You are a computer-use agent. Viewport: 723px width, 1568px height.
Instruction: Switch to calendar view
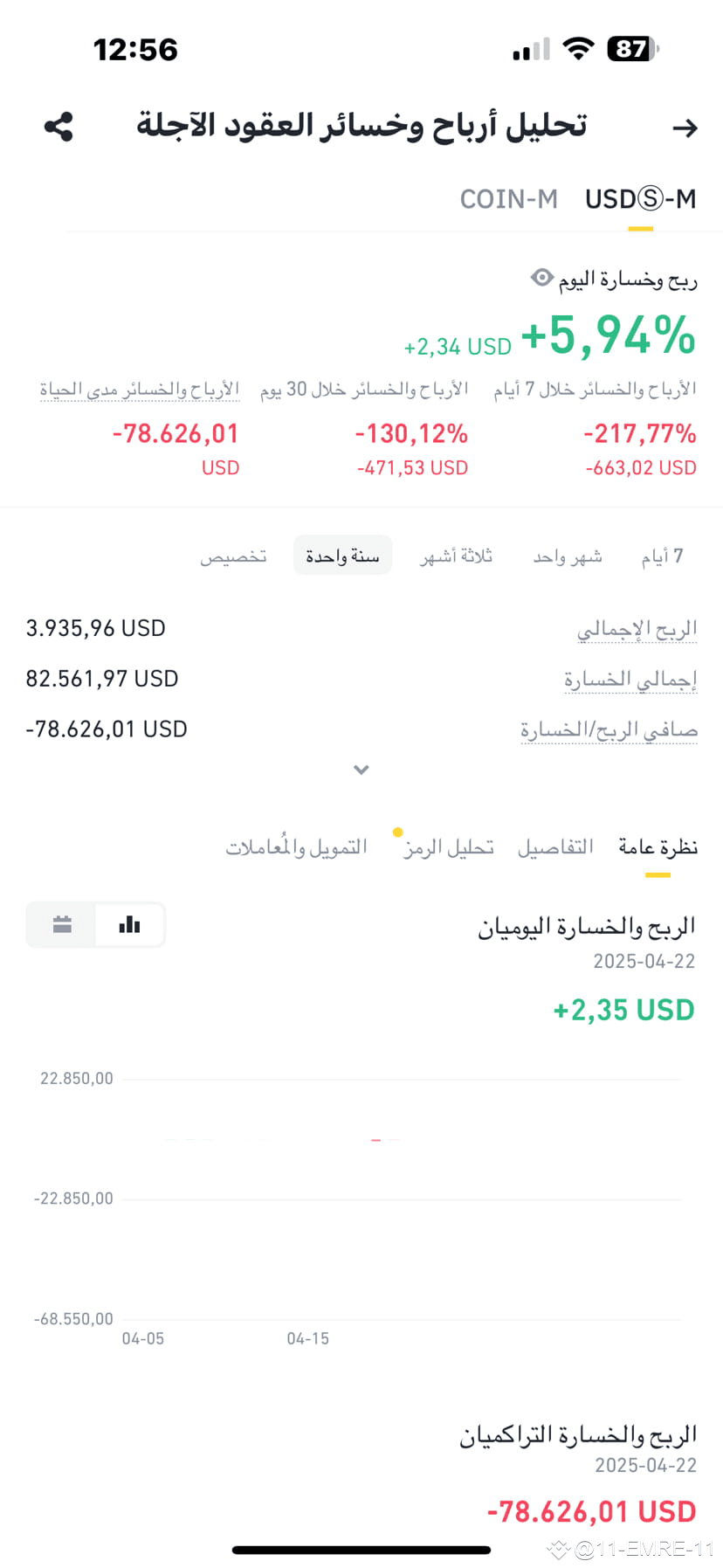coord(62,924)
